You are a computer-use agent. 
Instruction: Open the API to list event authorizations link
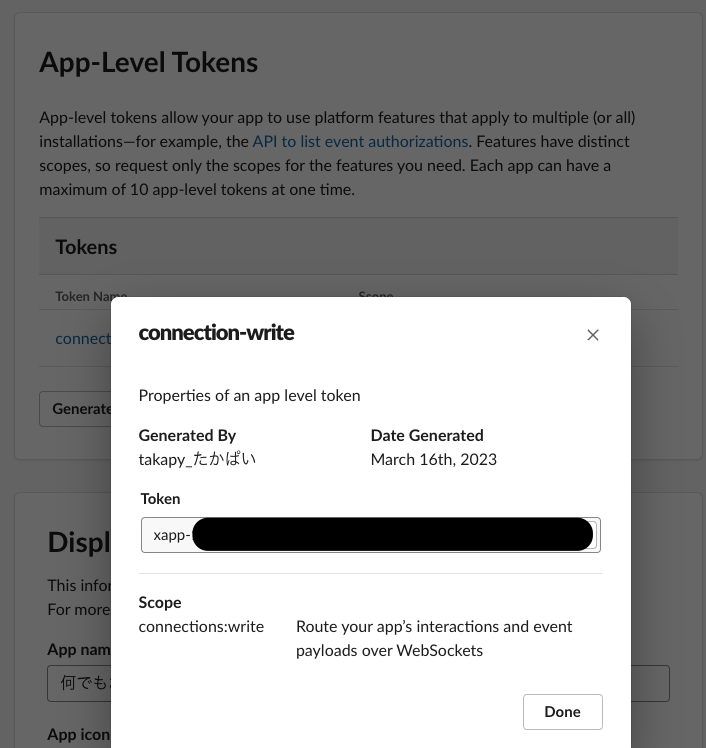pyautogui.click(x=361, y=142)
